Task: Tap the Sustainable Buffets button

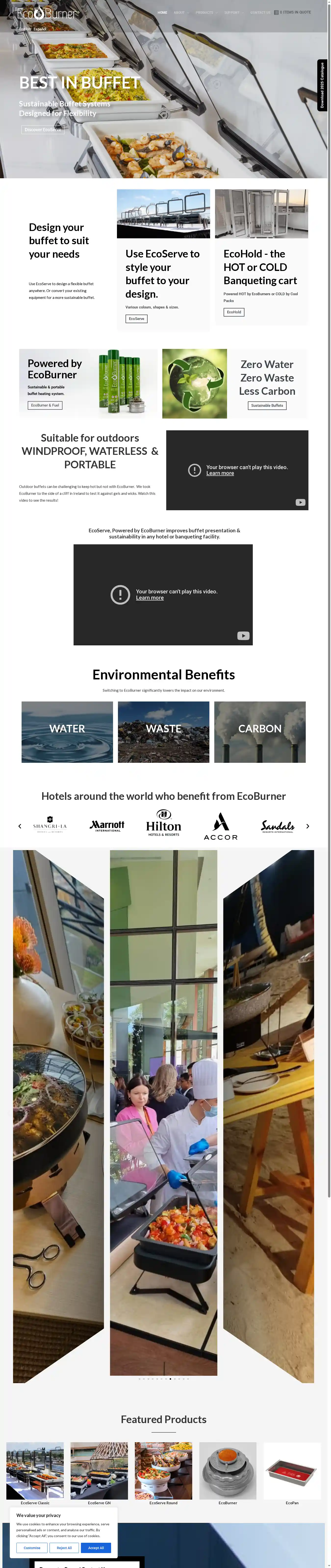Action: pos(267,405)
